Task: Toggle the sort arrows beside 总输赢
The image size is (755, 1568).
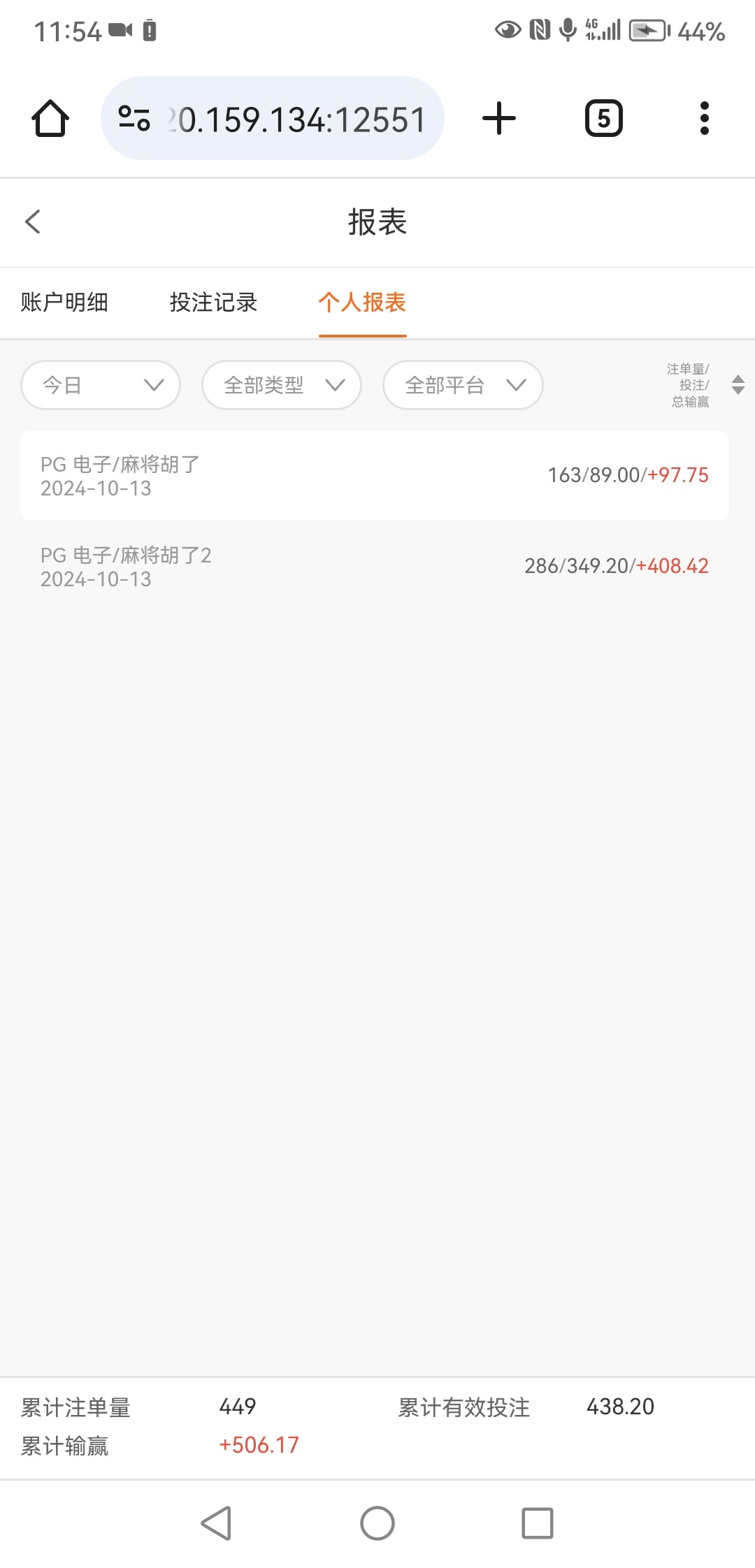Action: 738,384
